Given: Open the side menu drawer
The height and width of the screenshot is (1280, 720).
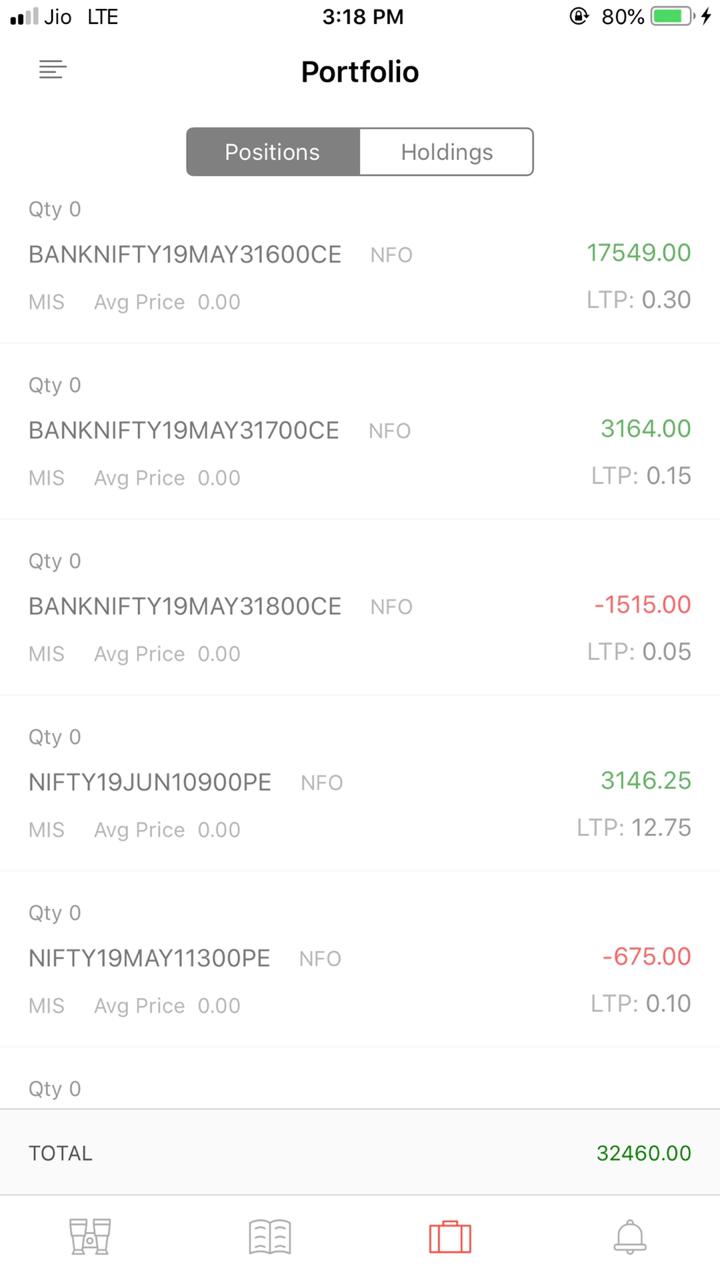Looking at the screenshot, I should [52, 70].
